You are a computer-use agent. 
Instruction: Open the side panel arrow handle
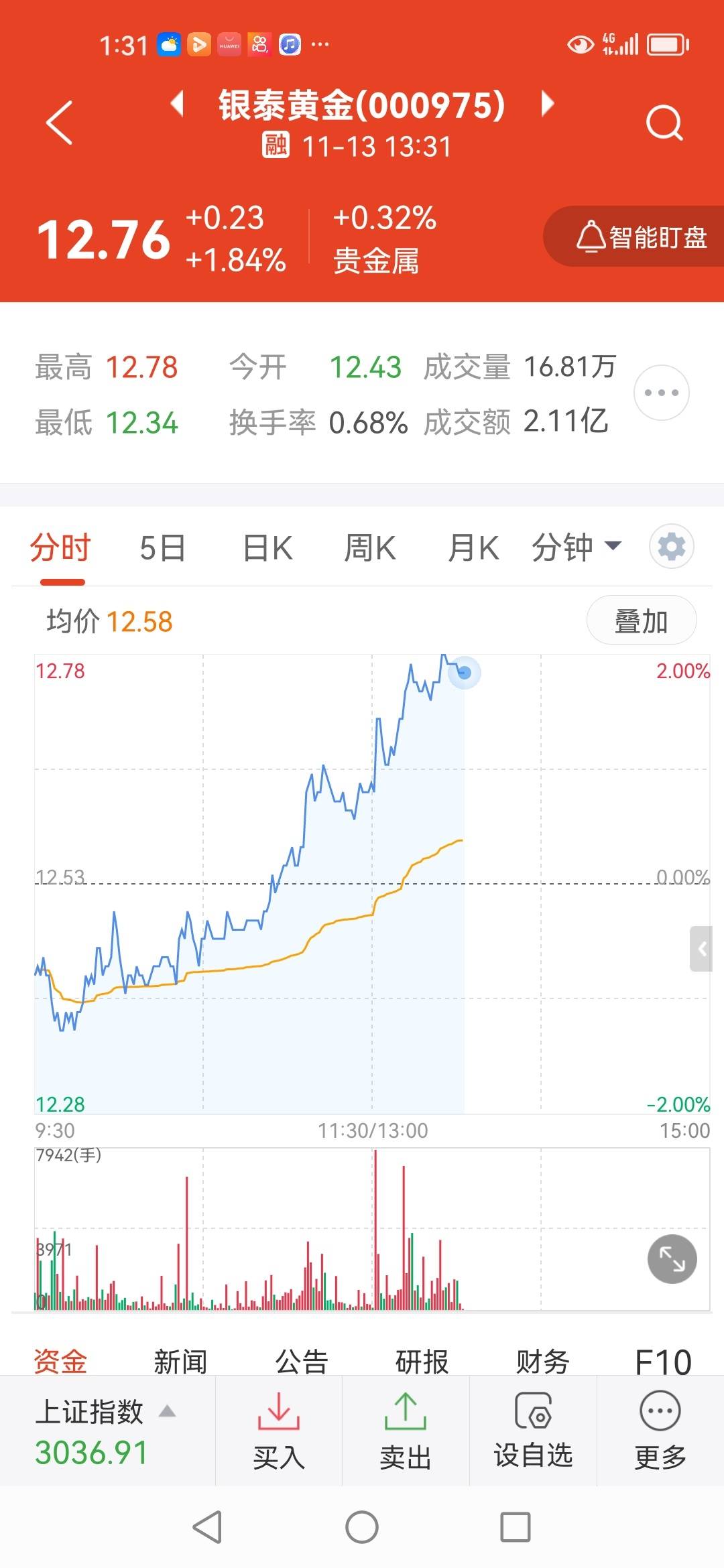click(701, 949)
